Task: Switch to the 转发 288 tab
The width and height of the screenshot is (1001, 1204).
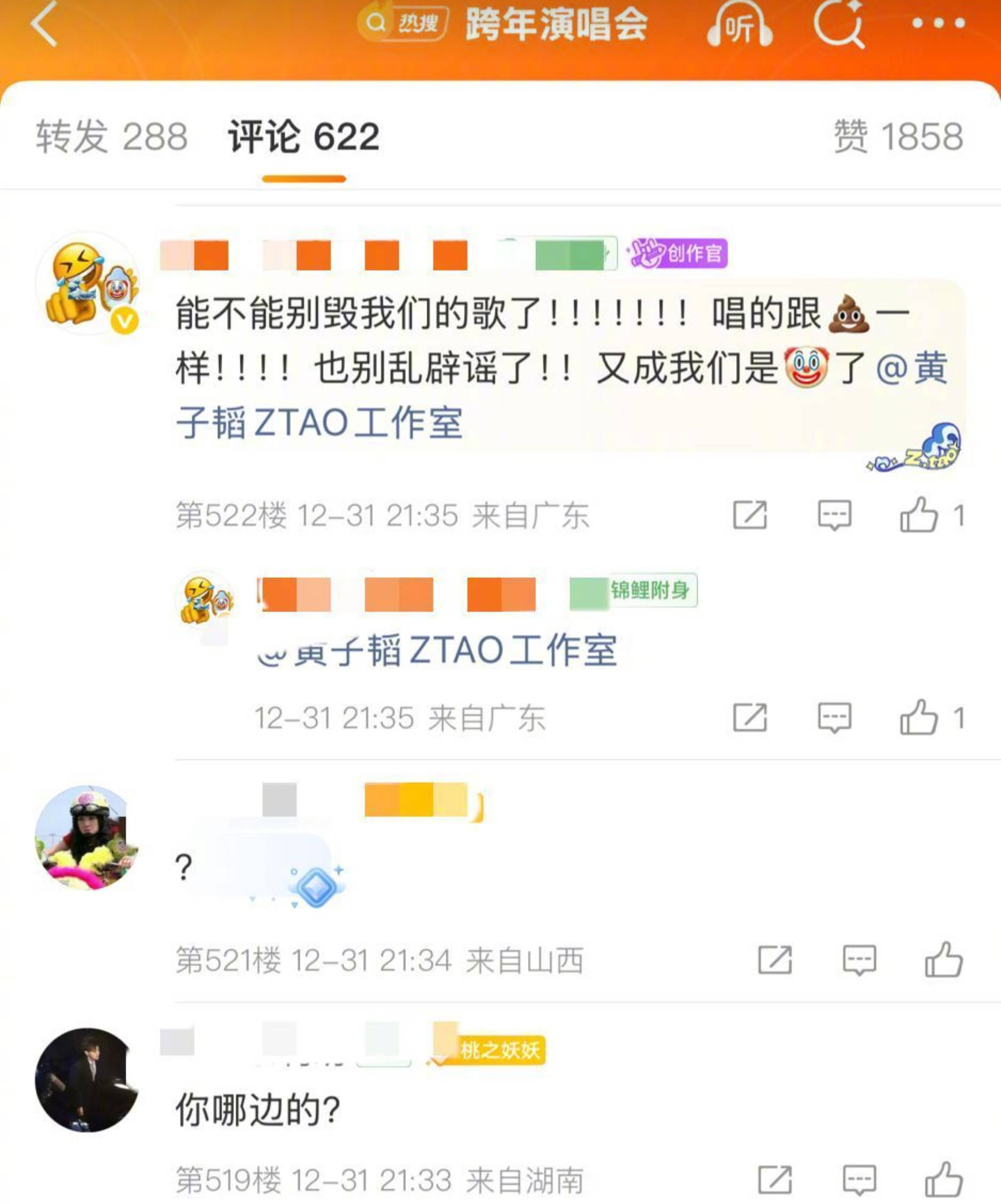Action: point(112,136)
